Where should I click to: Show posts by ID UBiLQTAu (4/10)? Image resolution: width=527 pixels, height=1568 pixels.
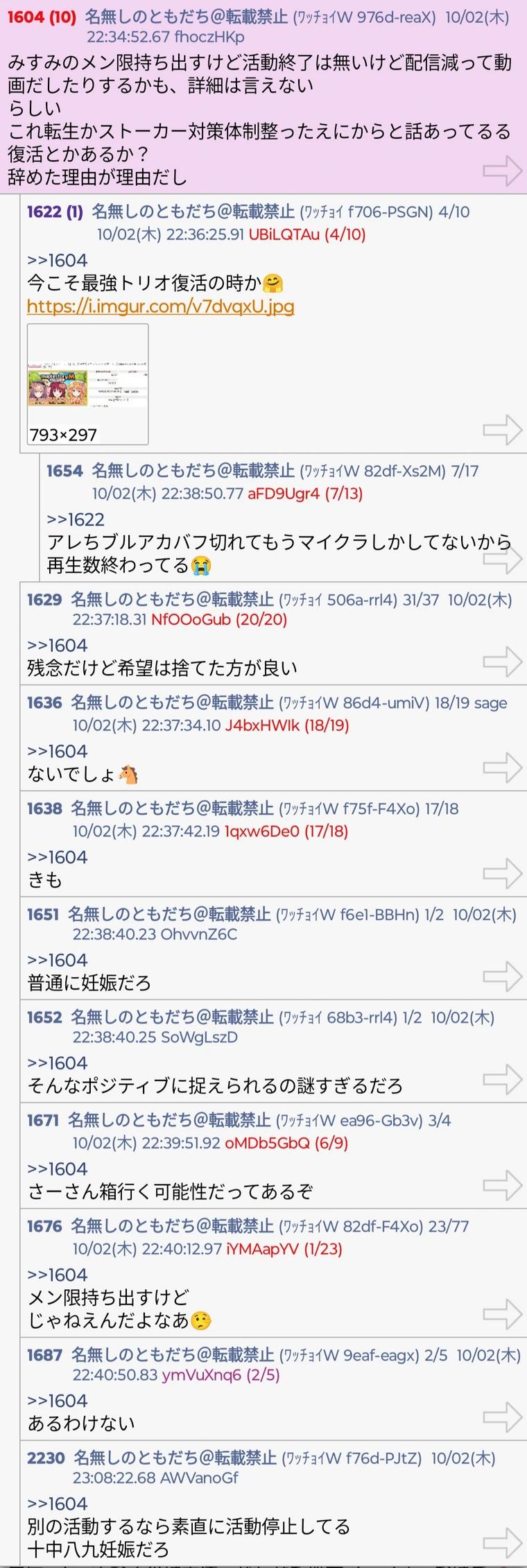(x=306, y=234)
